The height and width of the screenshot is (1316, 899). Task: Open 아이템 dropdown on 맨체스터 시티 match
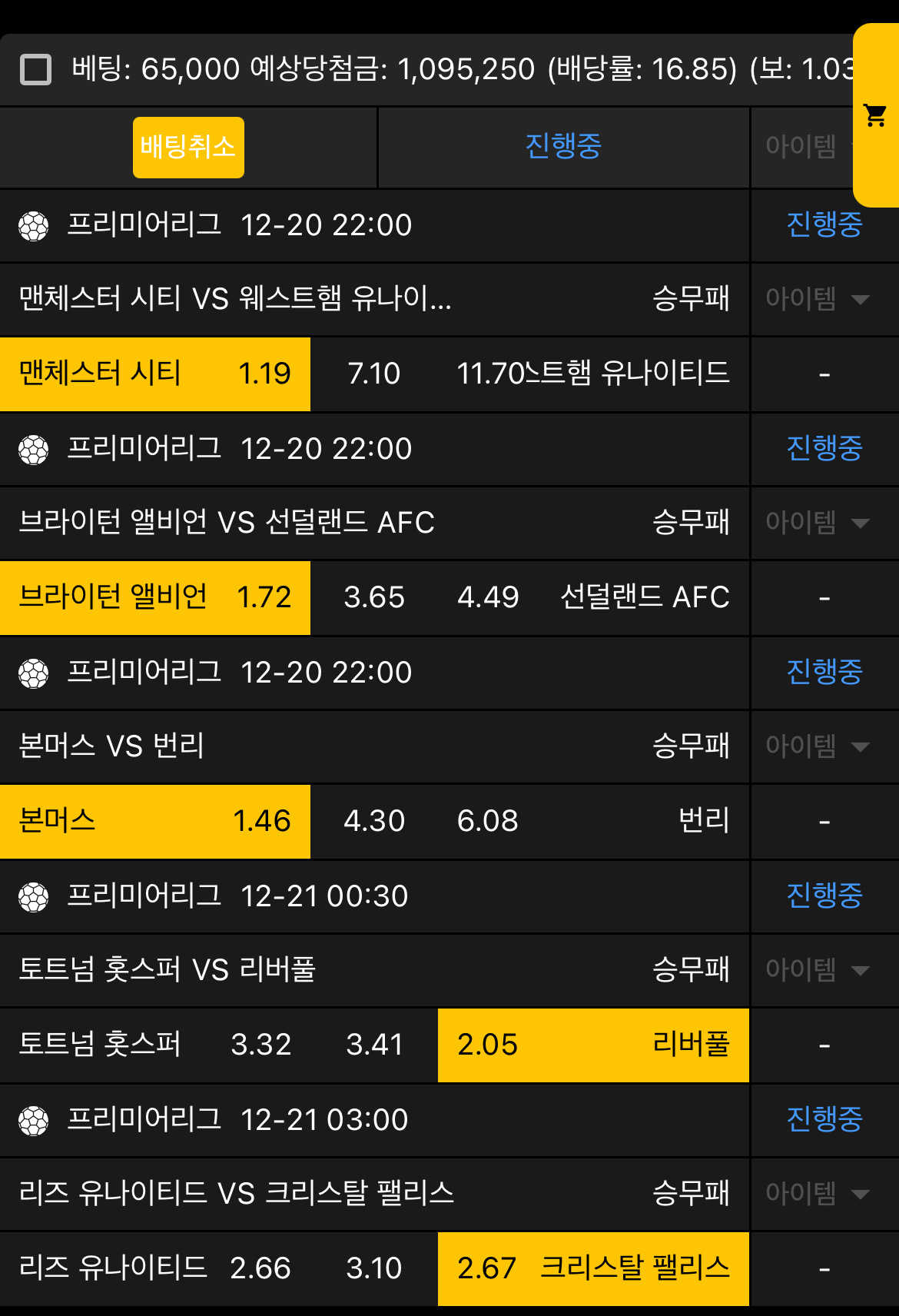pyautogui.click(x=818, y=300)
